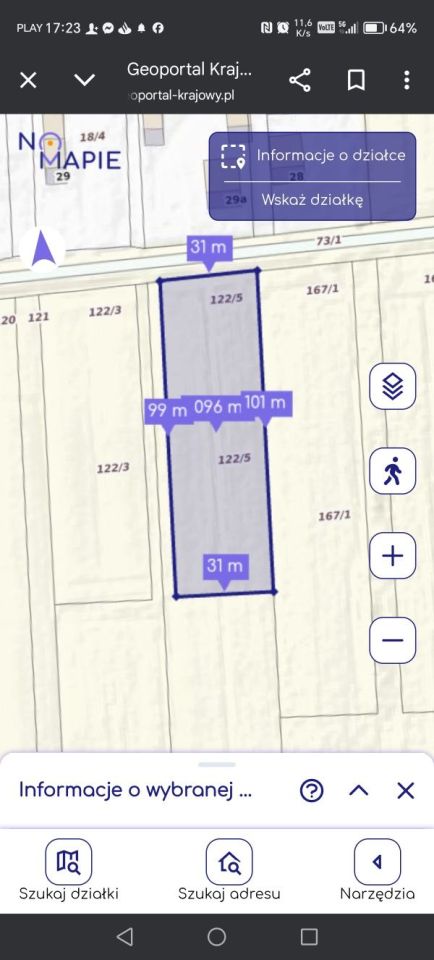The height and width of the screenshot is (960, 434).
Task: Select Informacje o działce option
Action: point(312,156)
